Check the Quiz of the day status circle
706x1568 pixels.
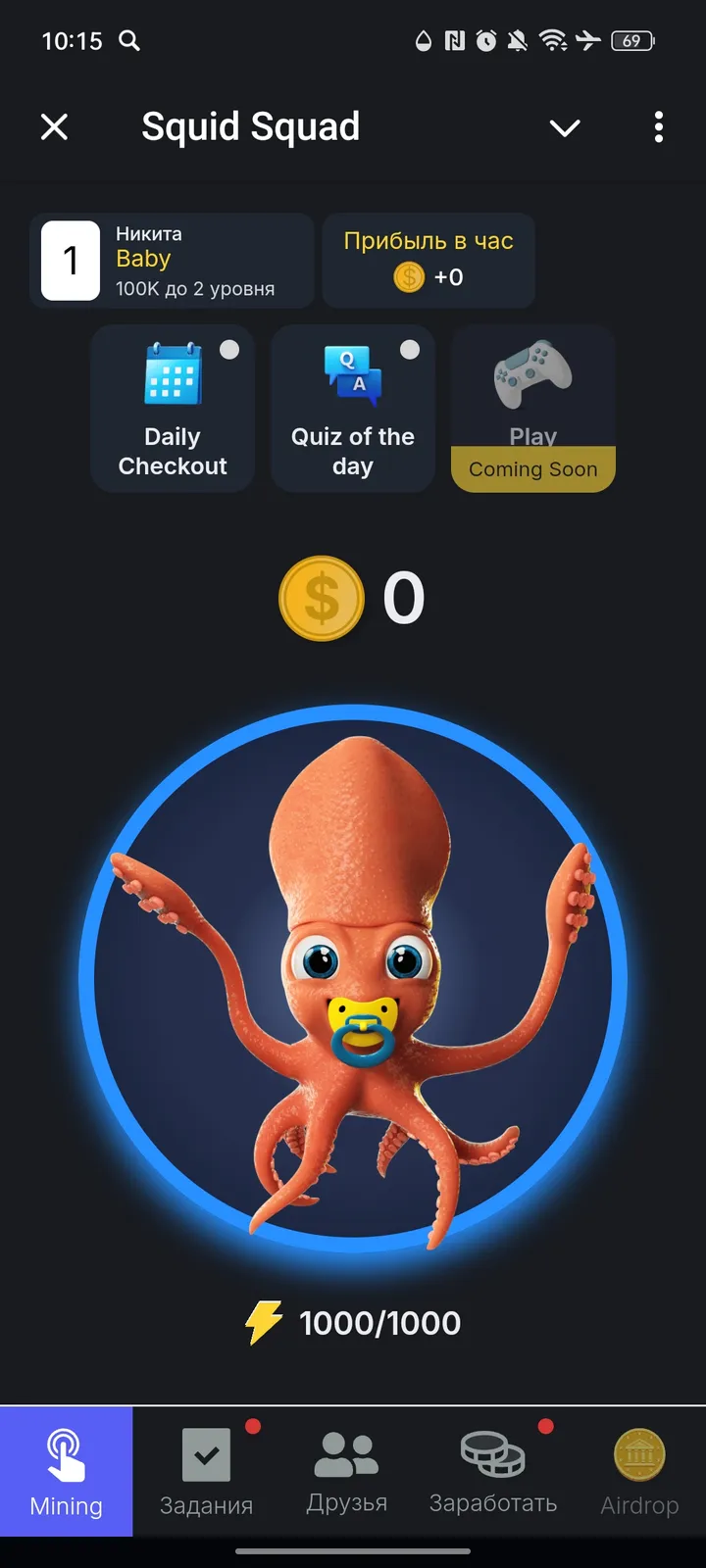(x=410, y=349)
